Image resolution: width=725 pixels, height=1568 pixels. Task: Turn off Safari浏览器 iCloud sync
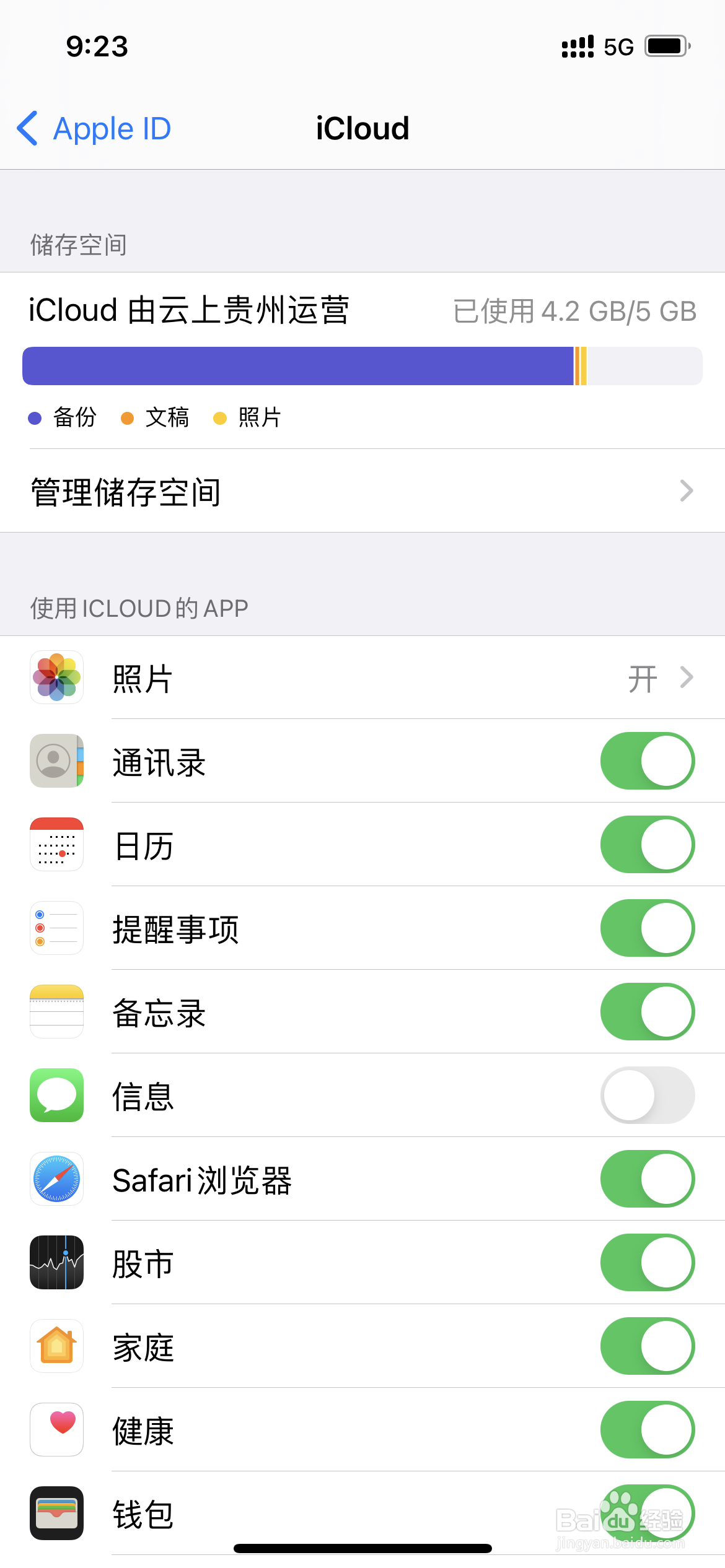(x=647, y=1179)
